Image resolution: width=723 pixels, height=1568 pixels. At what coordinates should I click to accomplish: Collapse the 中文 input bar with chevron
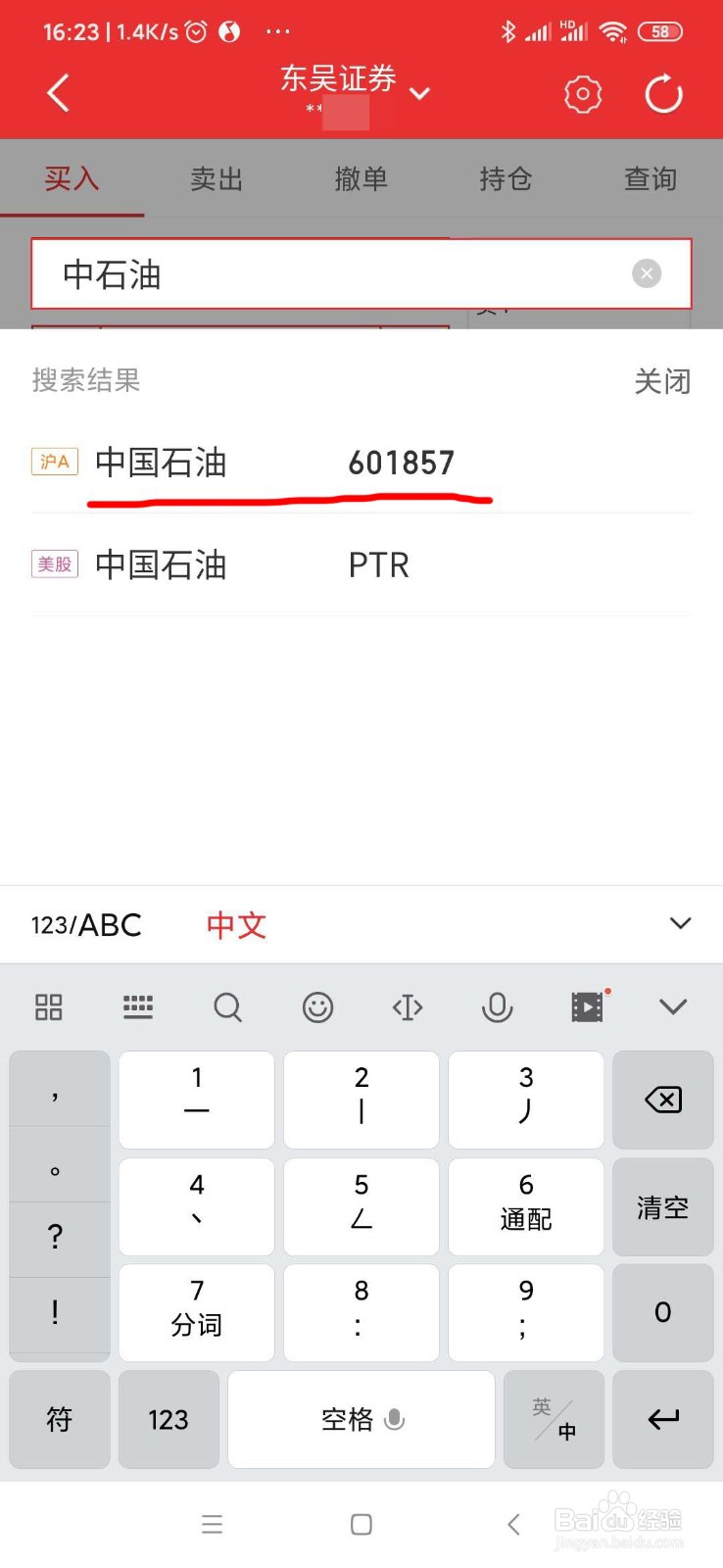(679, 922)
